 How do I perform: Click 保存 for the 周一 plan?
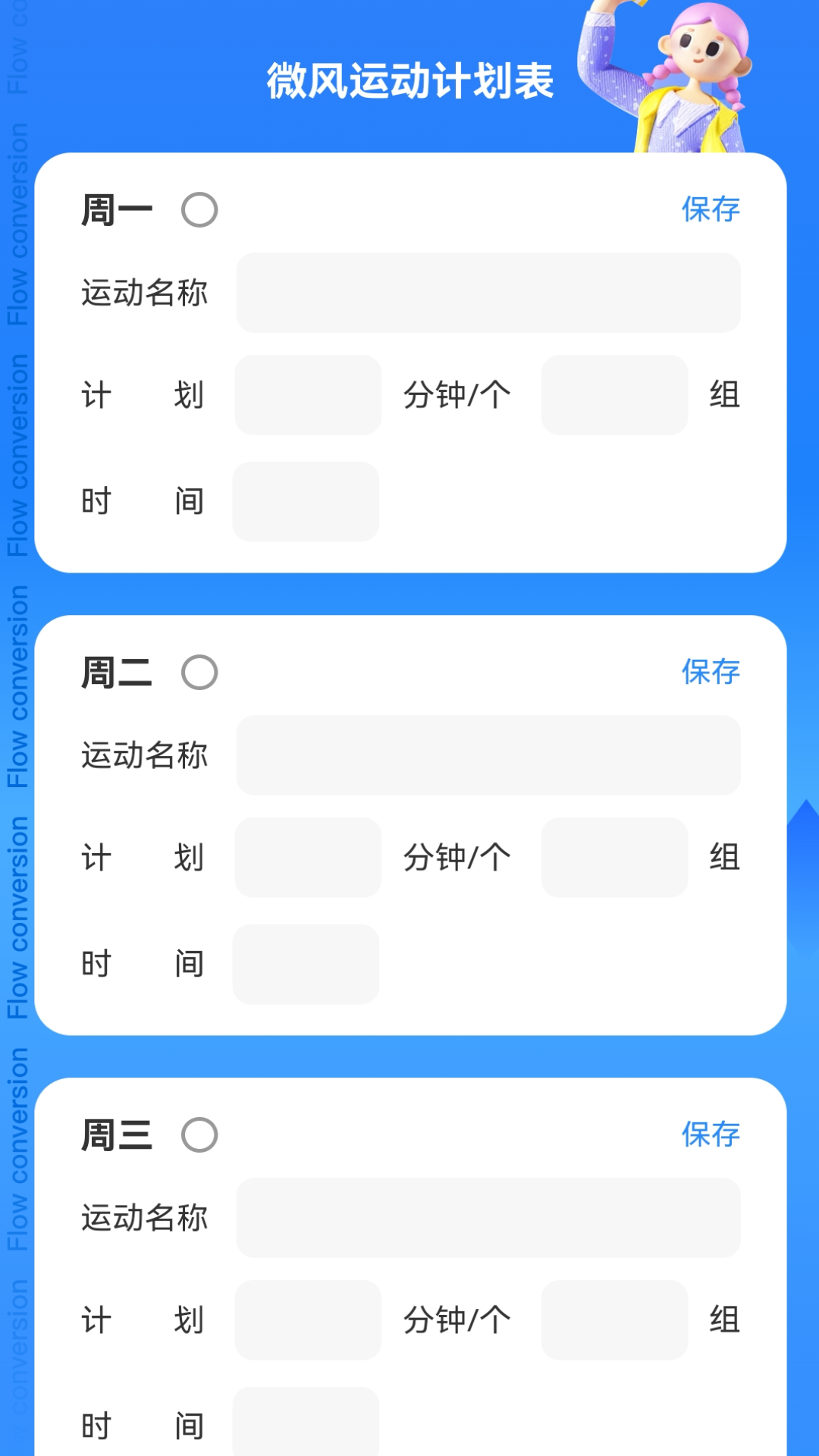711,210
